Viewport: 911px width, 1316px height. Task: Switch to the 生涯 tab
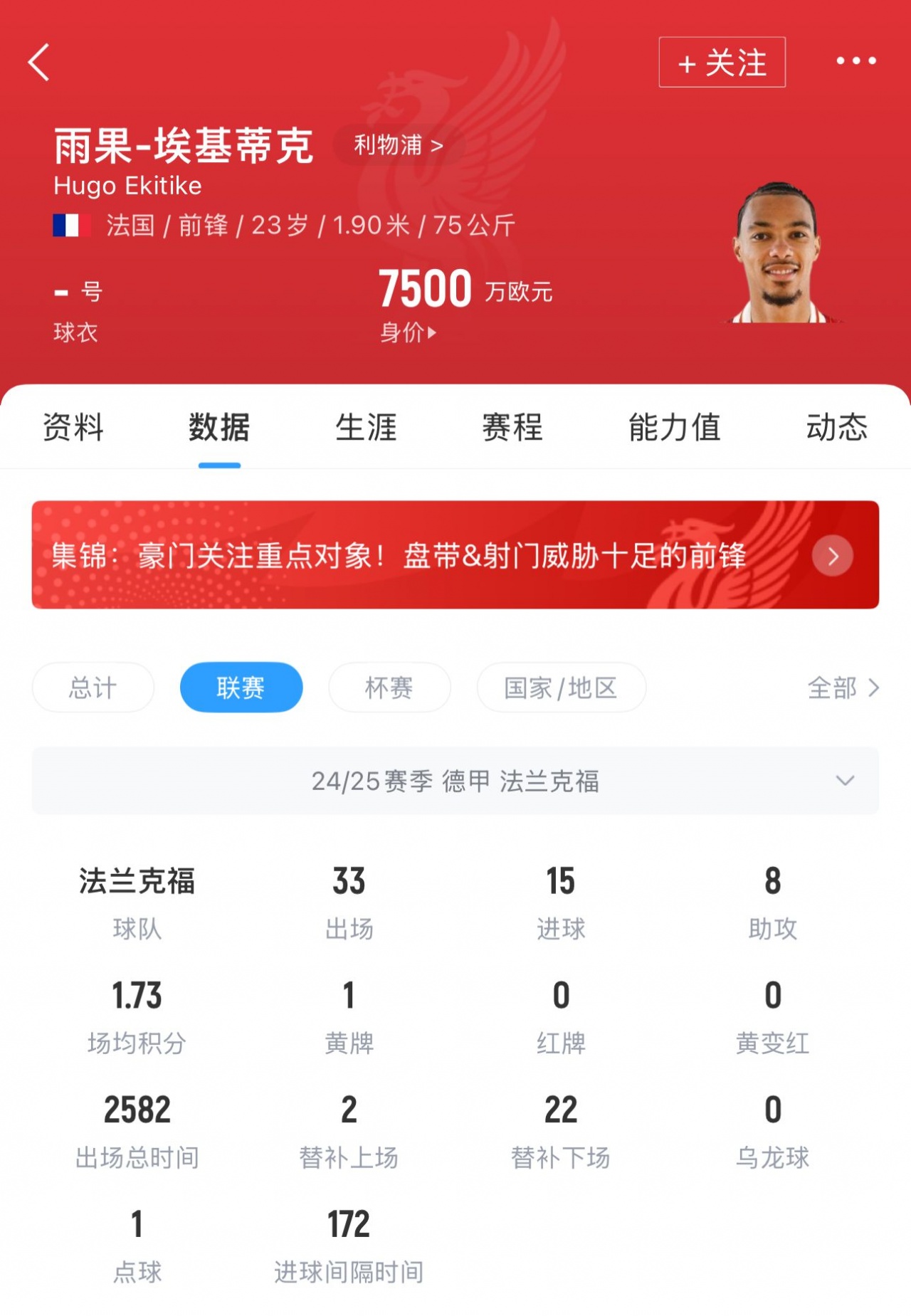366,428
